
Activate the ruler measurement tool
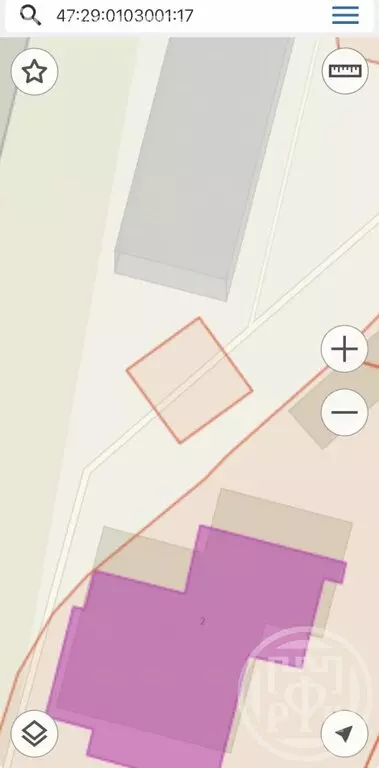pyautogui.click(x=345, y=71)
